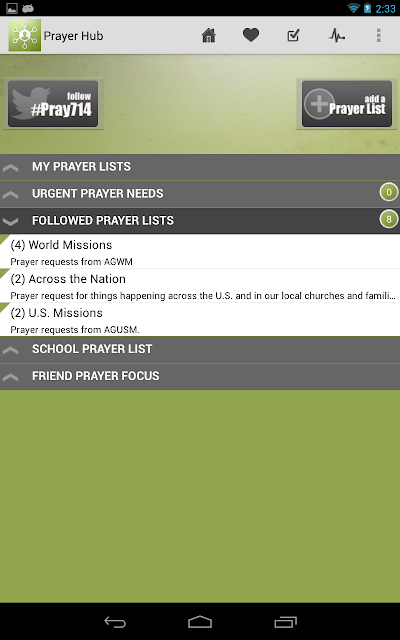This screenshot has height=640, width=400.
Task: Open World Missions prayer list
Action: click(x=200, y=251)
